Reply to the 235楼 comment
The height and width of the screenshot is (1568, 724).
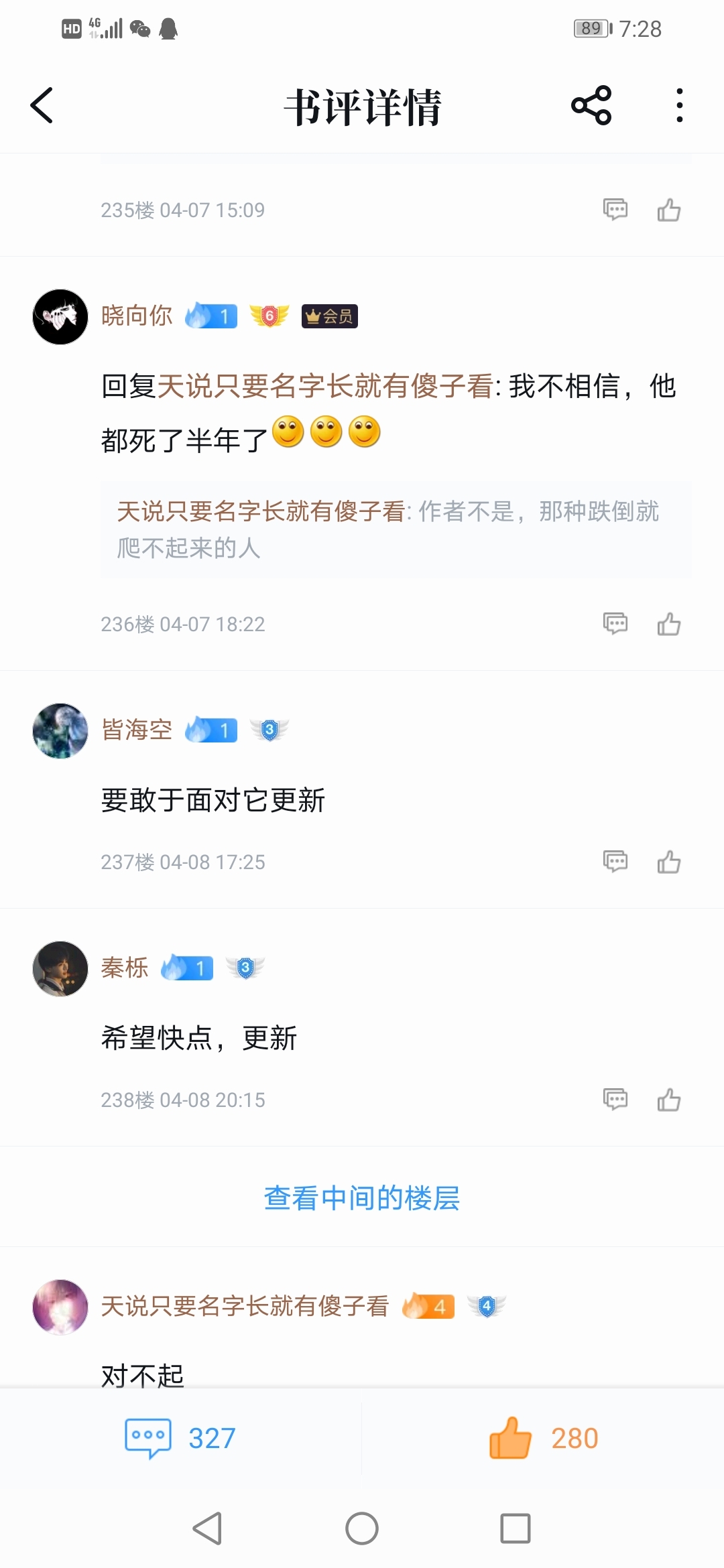[615, 210]
